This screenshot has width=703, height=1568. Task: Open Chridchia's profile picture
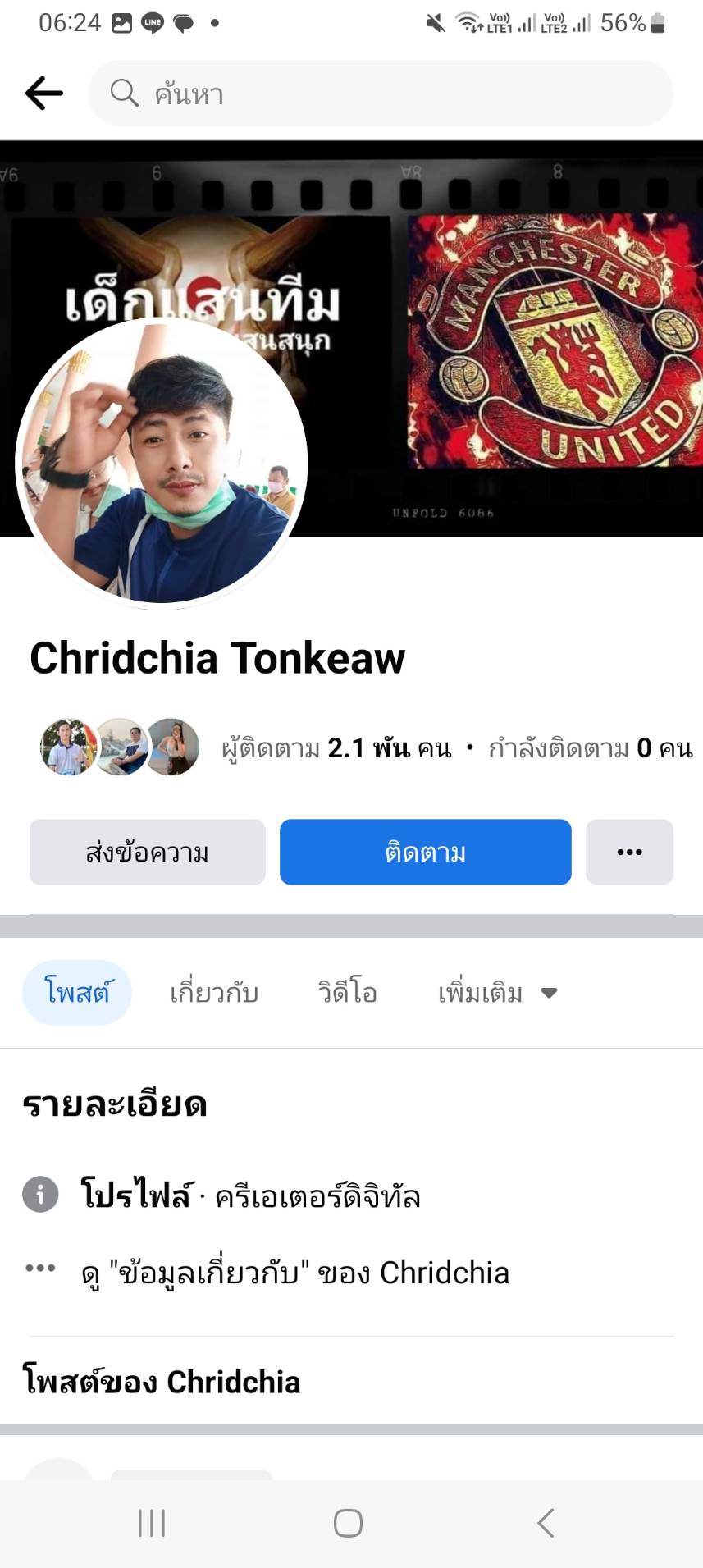pos(162,463)
